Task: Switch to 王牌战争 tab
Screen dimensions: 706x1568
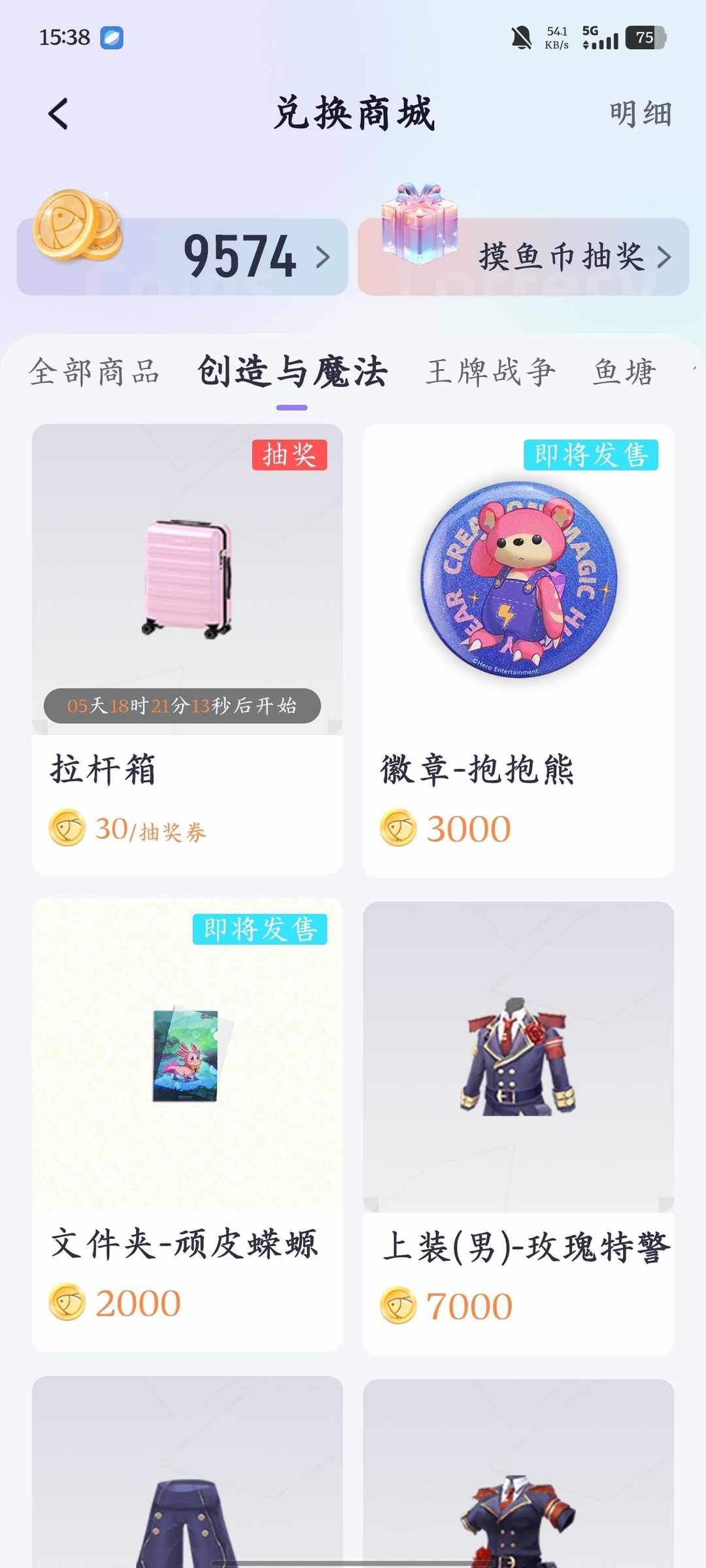Action: pyautogui.click(x=490, y=372)
